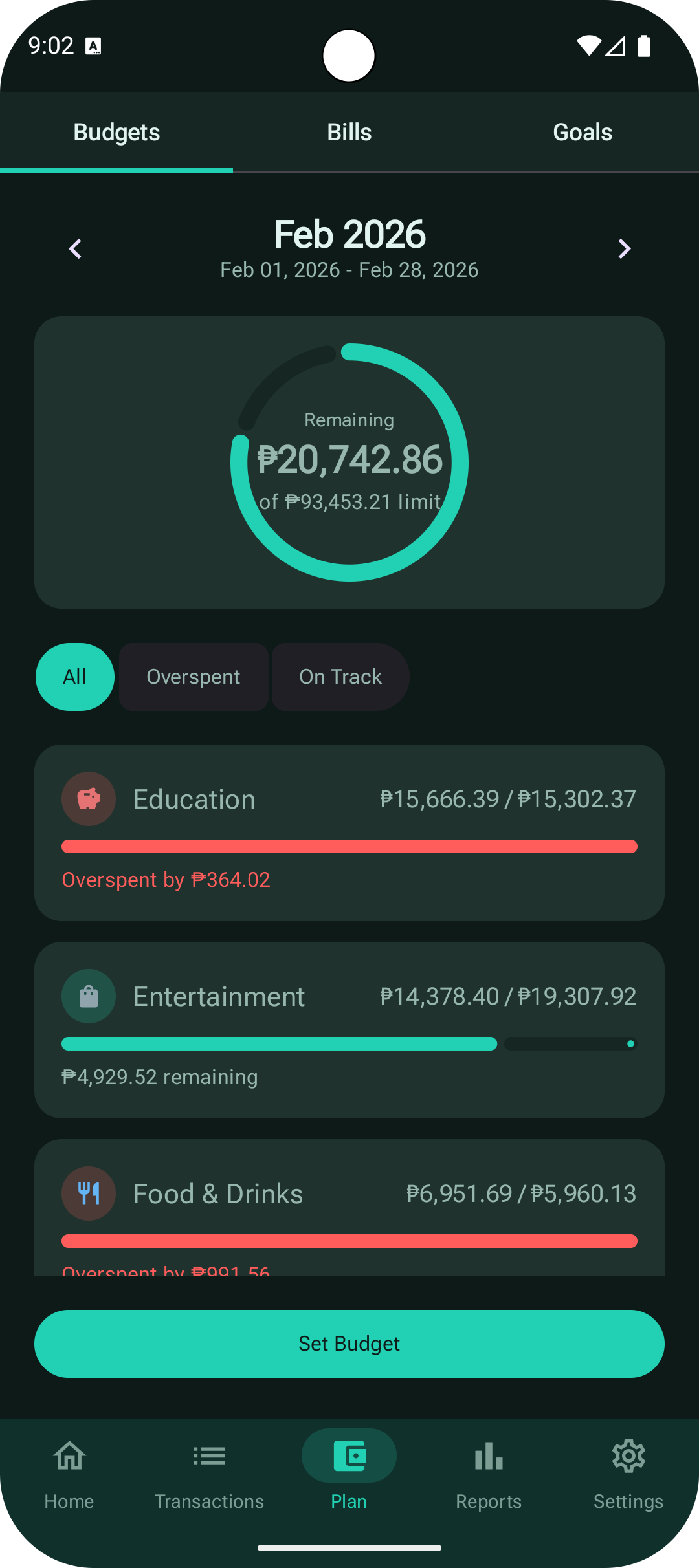Tap the Feb 2026 month header
699x1568 pixels.
[x=349, y=235]
